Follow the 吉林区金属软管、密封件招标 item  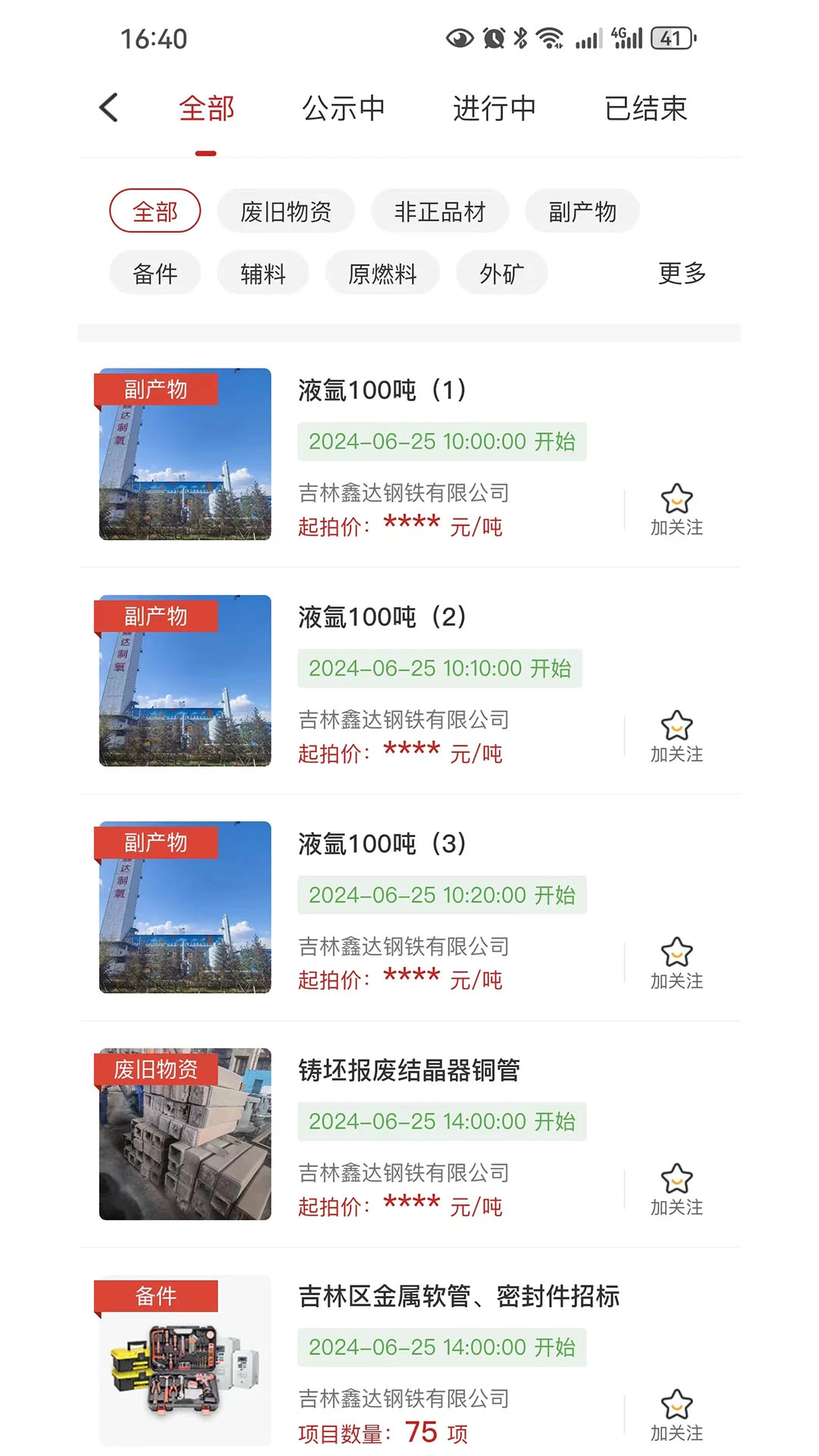[x=676, y=1415]
